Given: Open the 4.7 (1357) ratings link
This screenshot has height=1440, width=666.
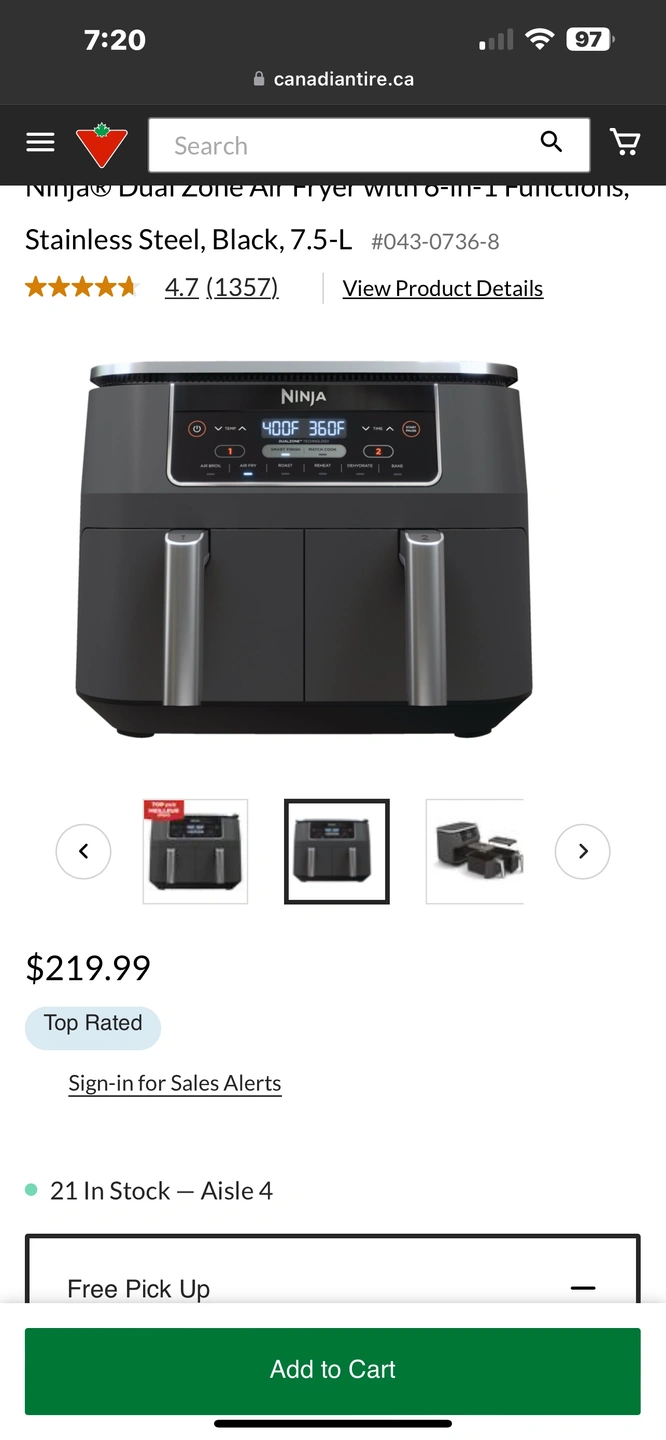Looking at the screenshot, I should click(x=221, y=288).
